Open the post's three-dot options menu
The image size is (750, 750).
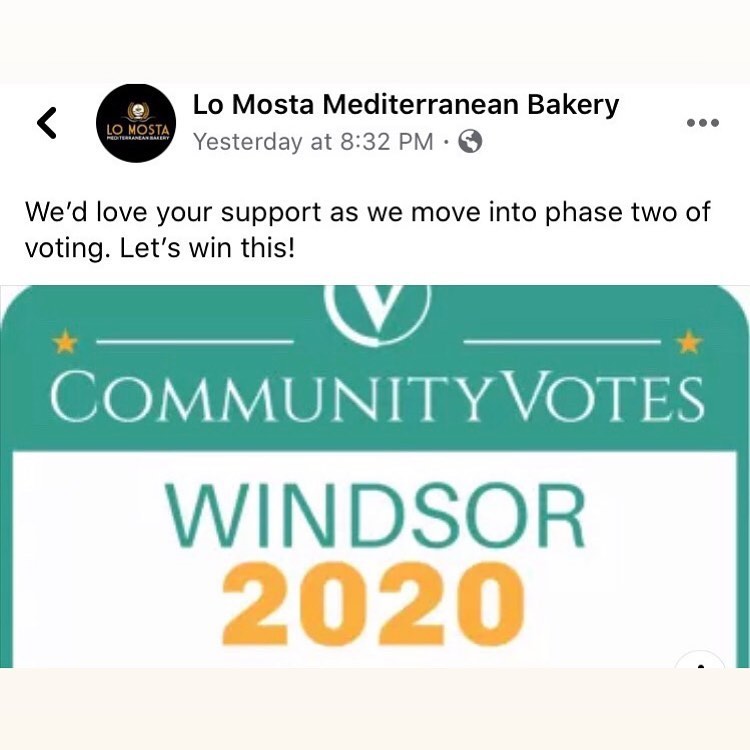tap(702, 123)
